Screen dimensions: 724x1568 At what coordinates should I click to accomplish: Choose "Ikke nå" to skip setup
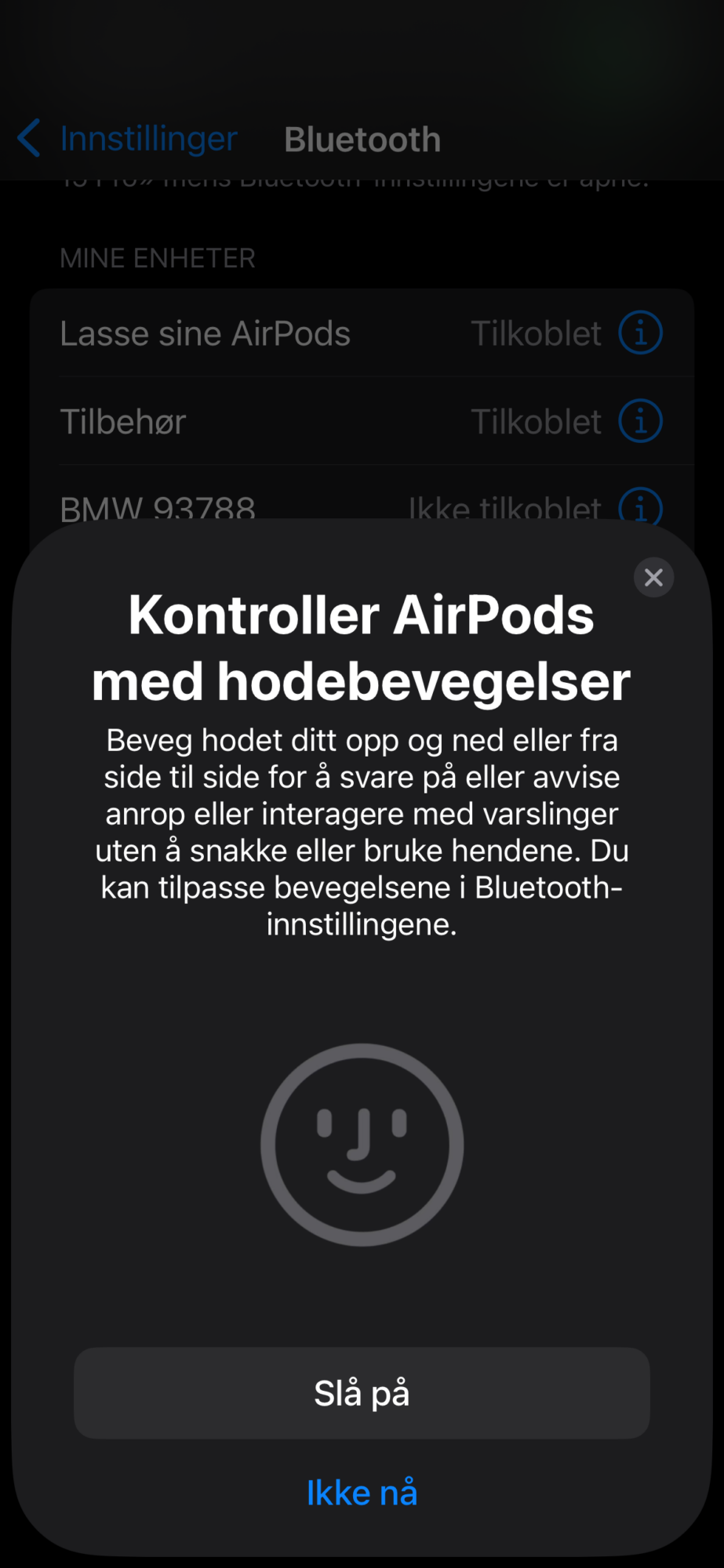point(362,1493)
